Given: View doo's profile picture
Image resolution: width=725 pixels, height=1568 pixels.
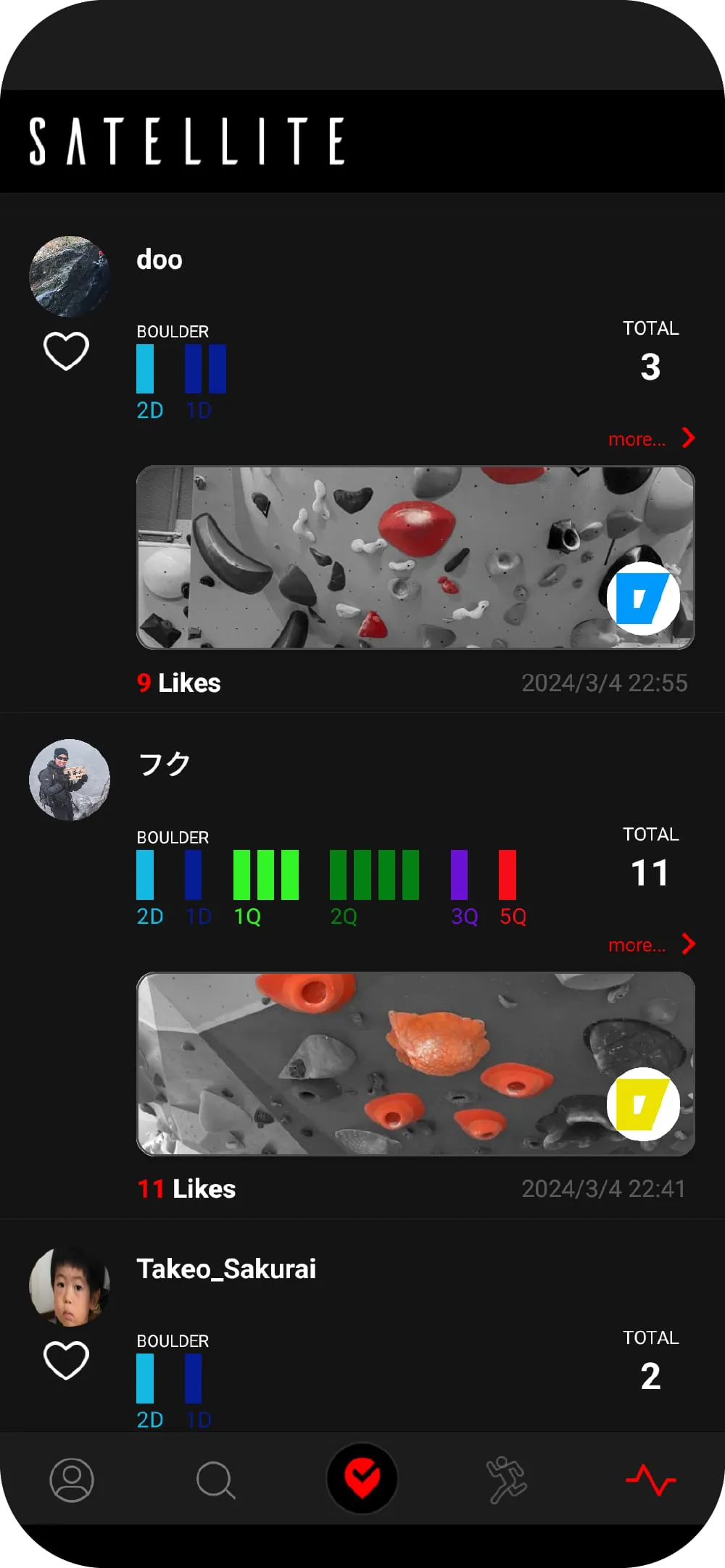Looking at the screenshot, I should pos(70,276).
